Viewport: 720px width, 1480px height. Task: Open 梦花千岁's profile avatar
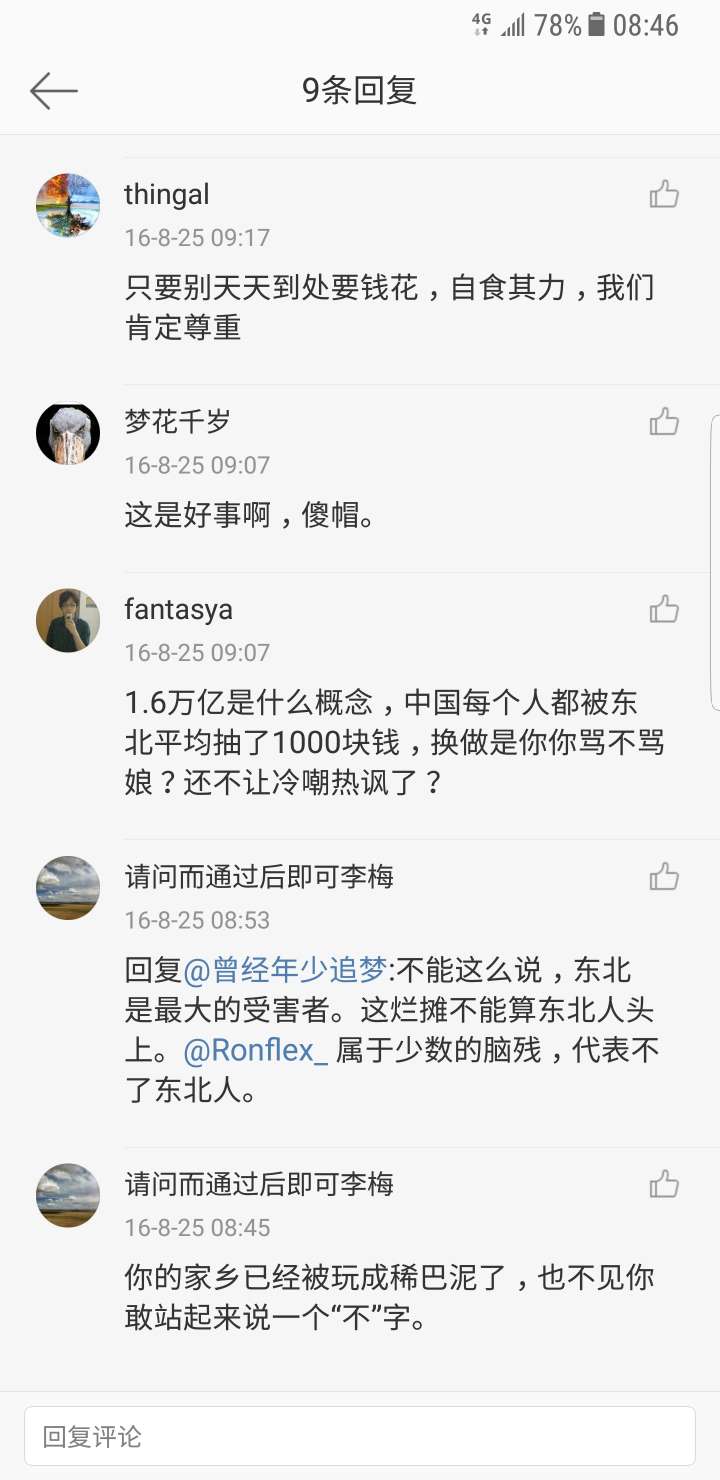pos(68,433)
